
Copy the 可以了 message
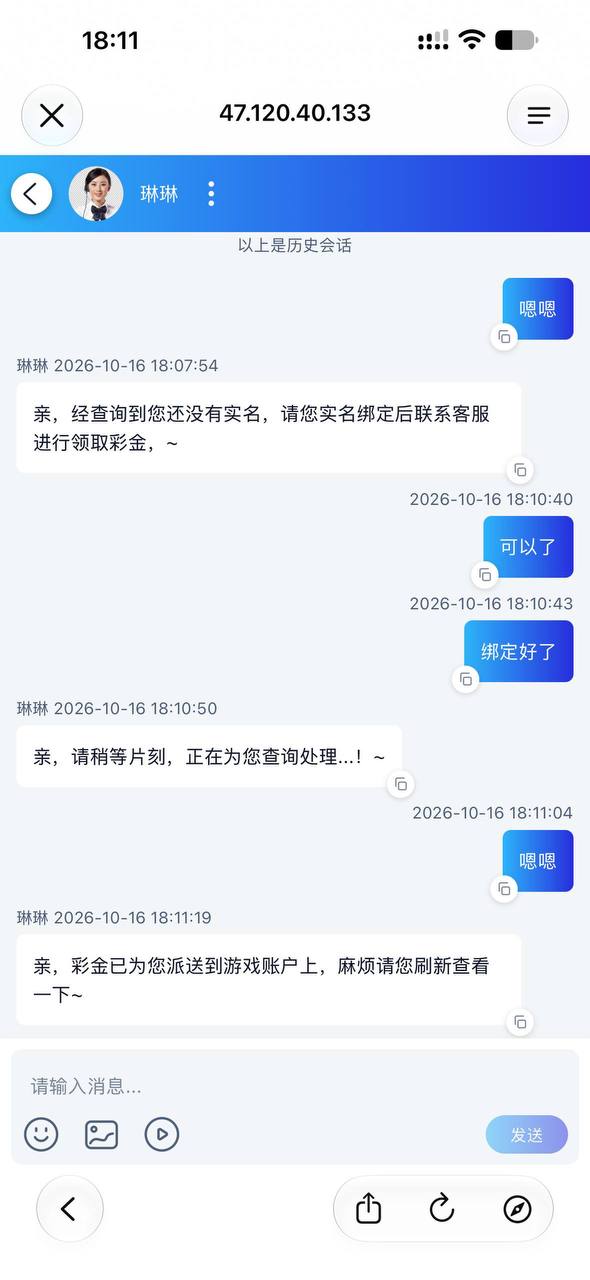point(485,575)
